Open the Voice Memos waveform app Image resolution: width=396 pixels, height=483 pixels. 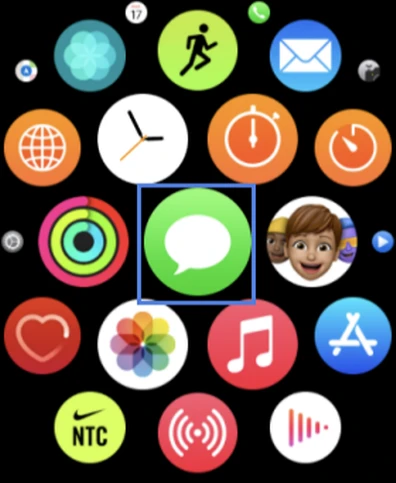305,428
